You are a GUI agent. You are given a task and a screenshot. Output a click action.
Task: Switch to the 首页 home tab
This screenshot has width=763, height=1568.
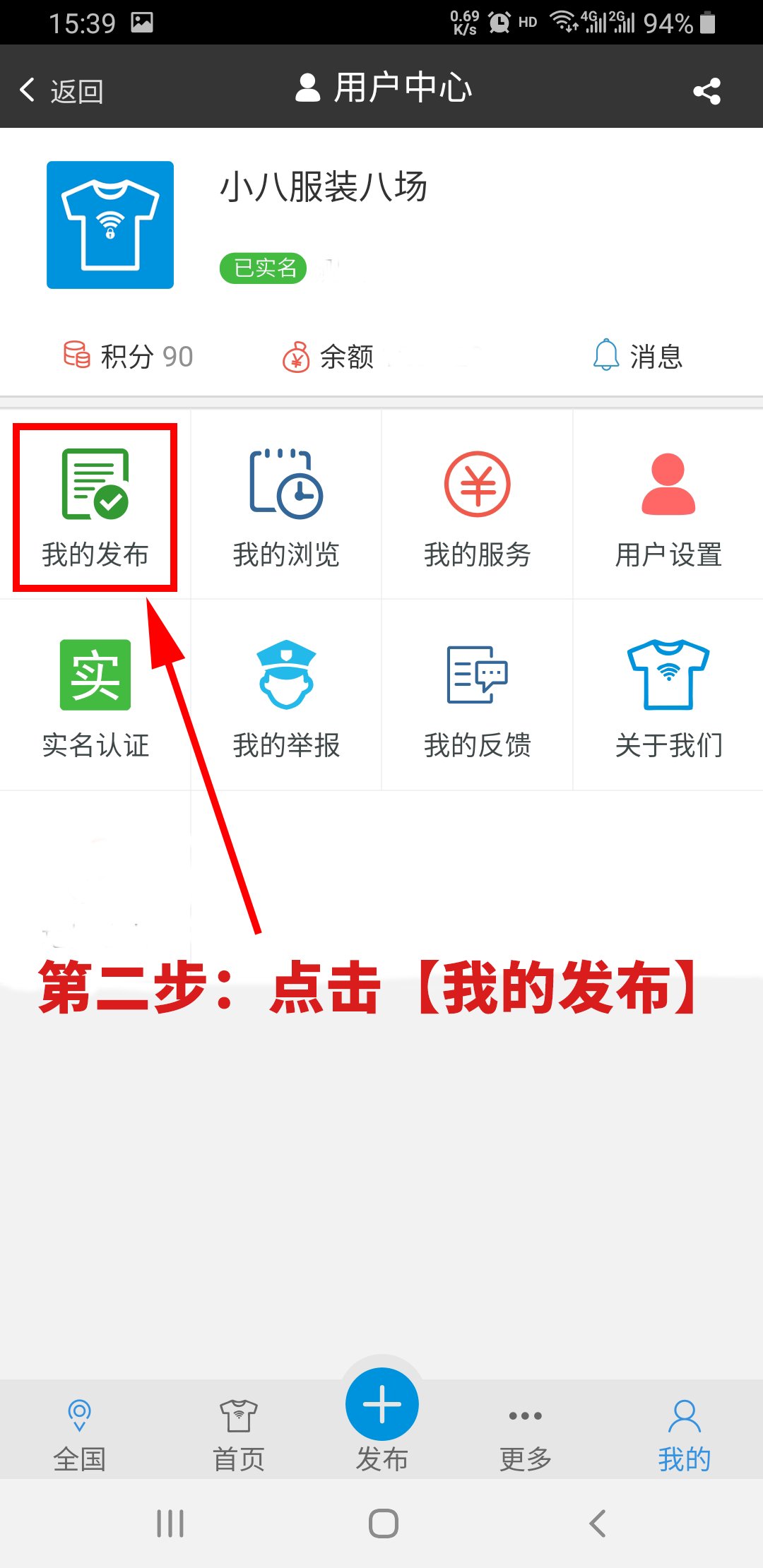(x=239, y=1434)
